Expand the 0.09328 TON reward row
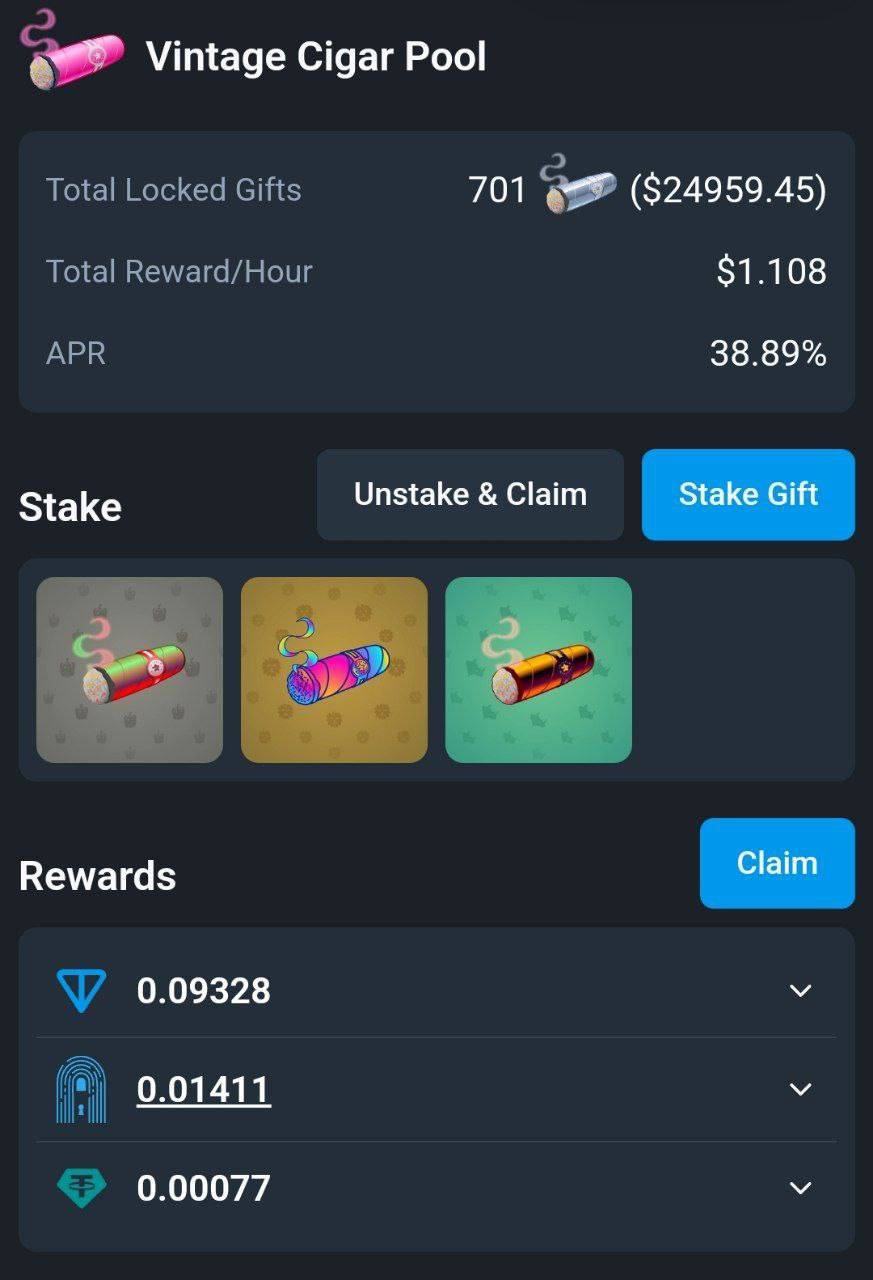Image resolution: width=873 pixels, height=1280 pixels. point(800,991)
